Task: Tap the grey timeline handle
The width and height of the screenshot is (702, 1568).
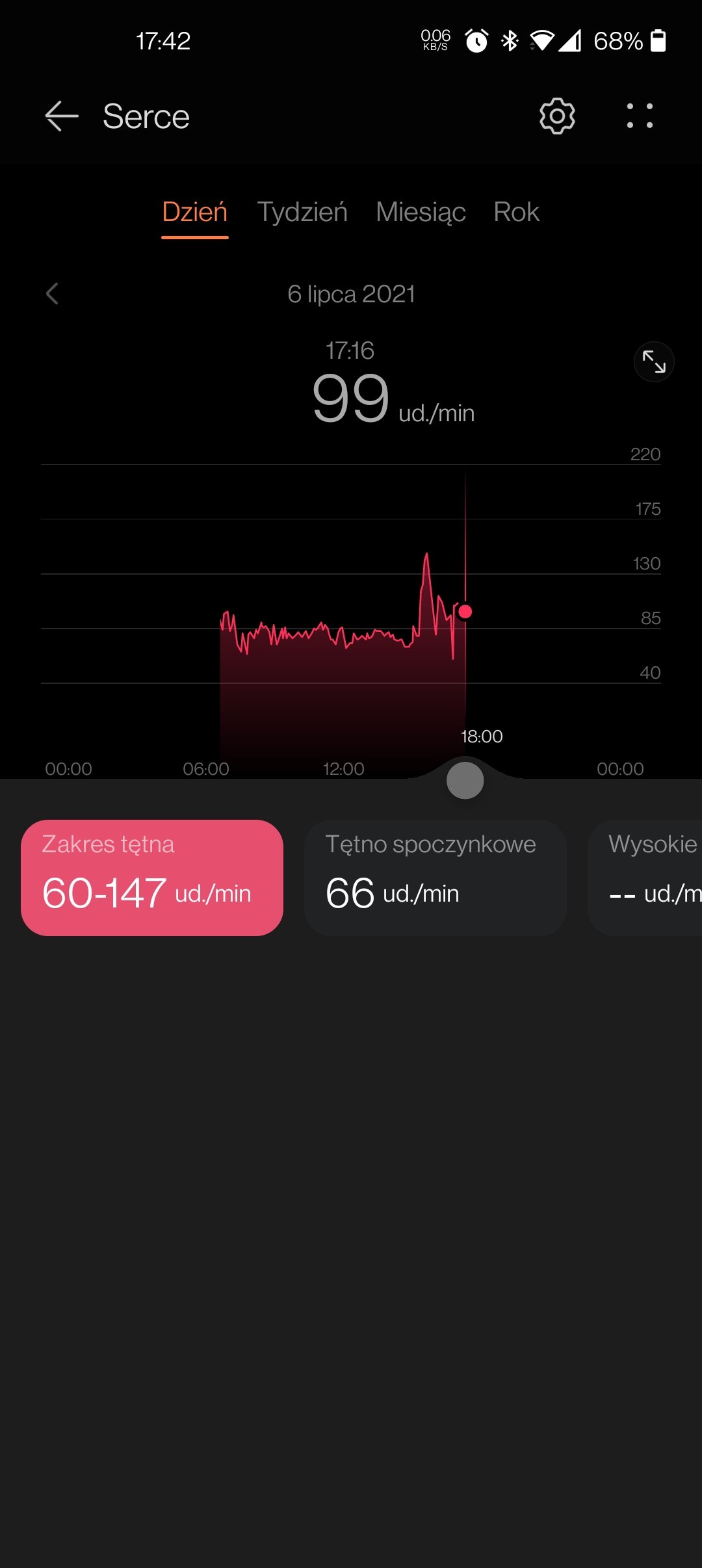Action: 465,780
